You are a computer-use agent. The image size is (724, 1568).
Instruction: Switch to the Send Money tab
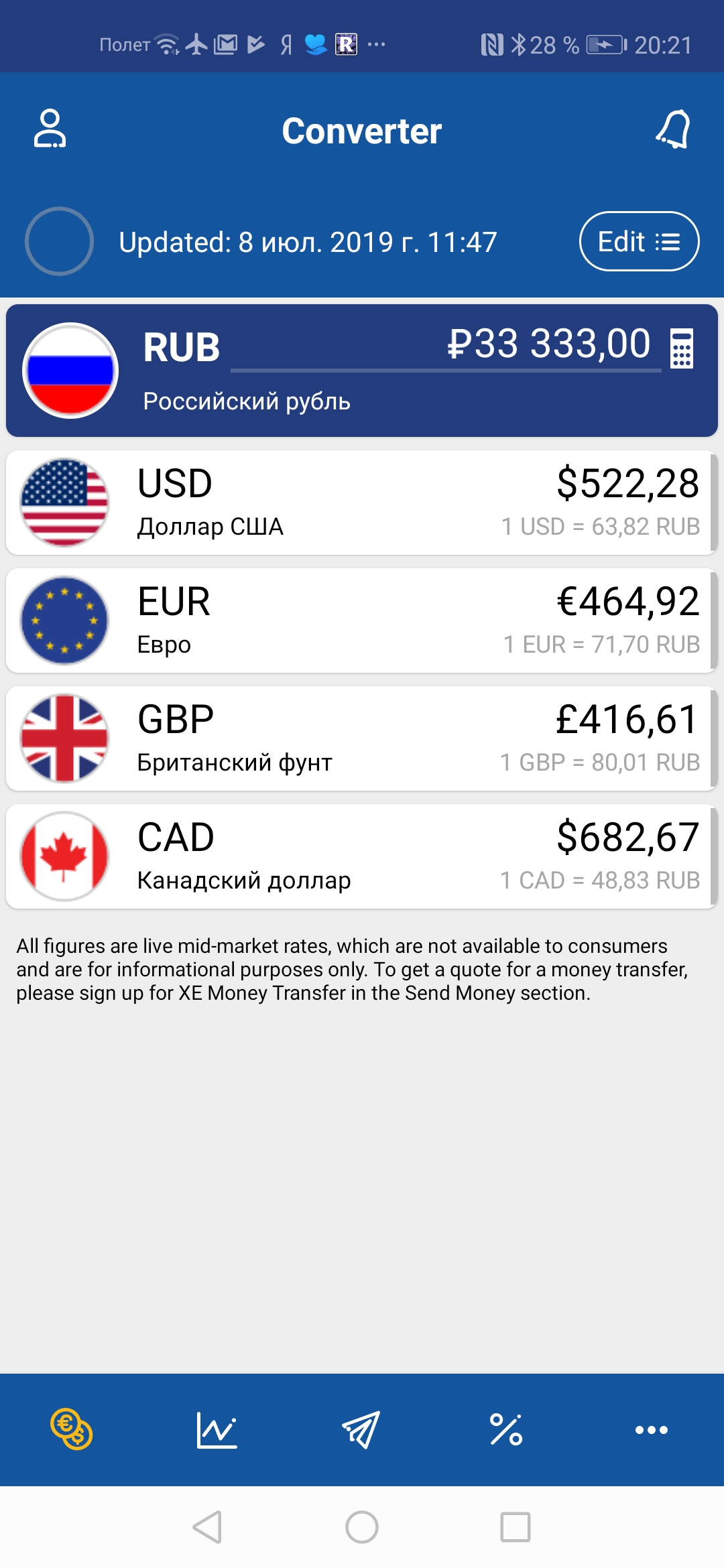[x=361, y=1429]
